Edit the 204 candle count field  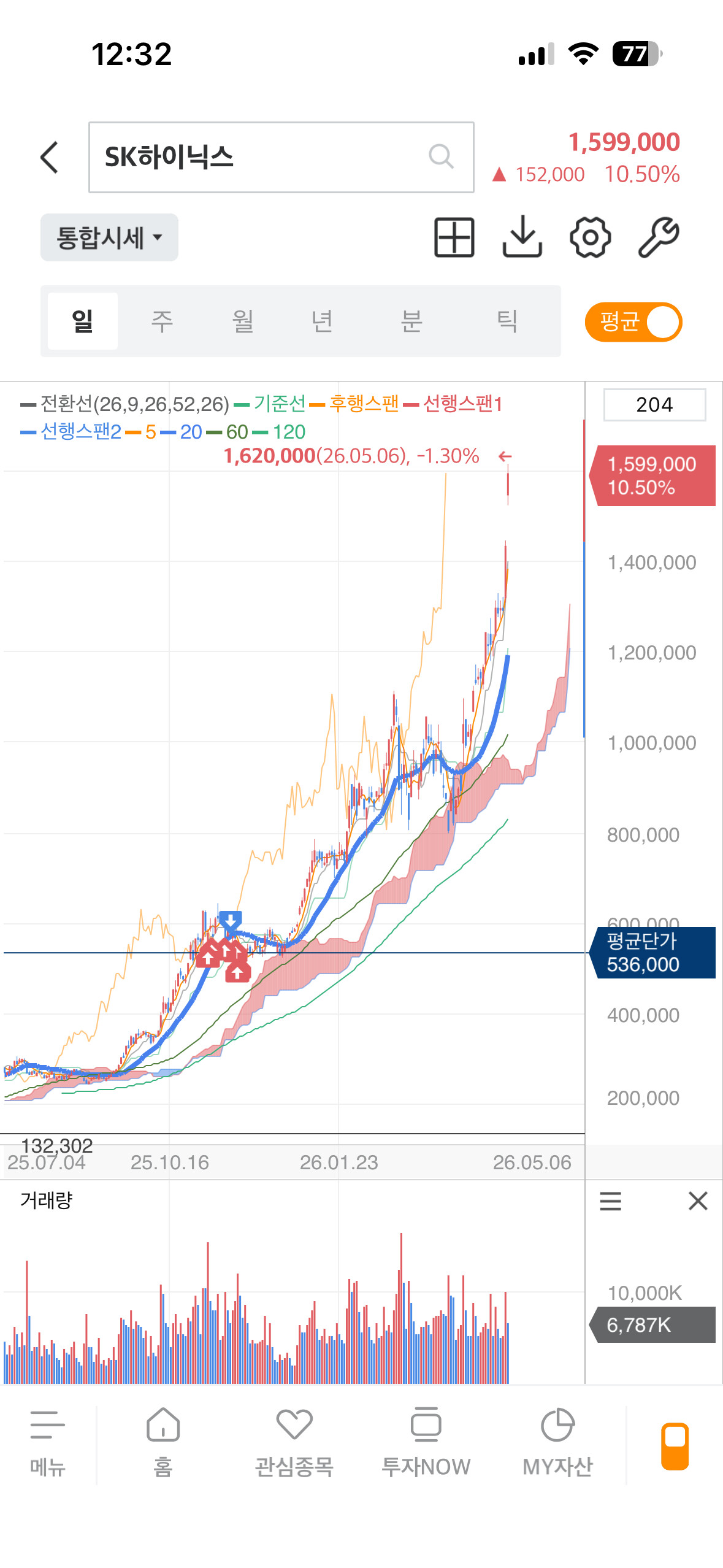[x=654, y=405]
